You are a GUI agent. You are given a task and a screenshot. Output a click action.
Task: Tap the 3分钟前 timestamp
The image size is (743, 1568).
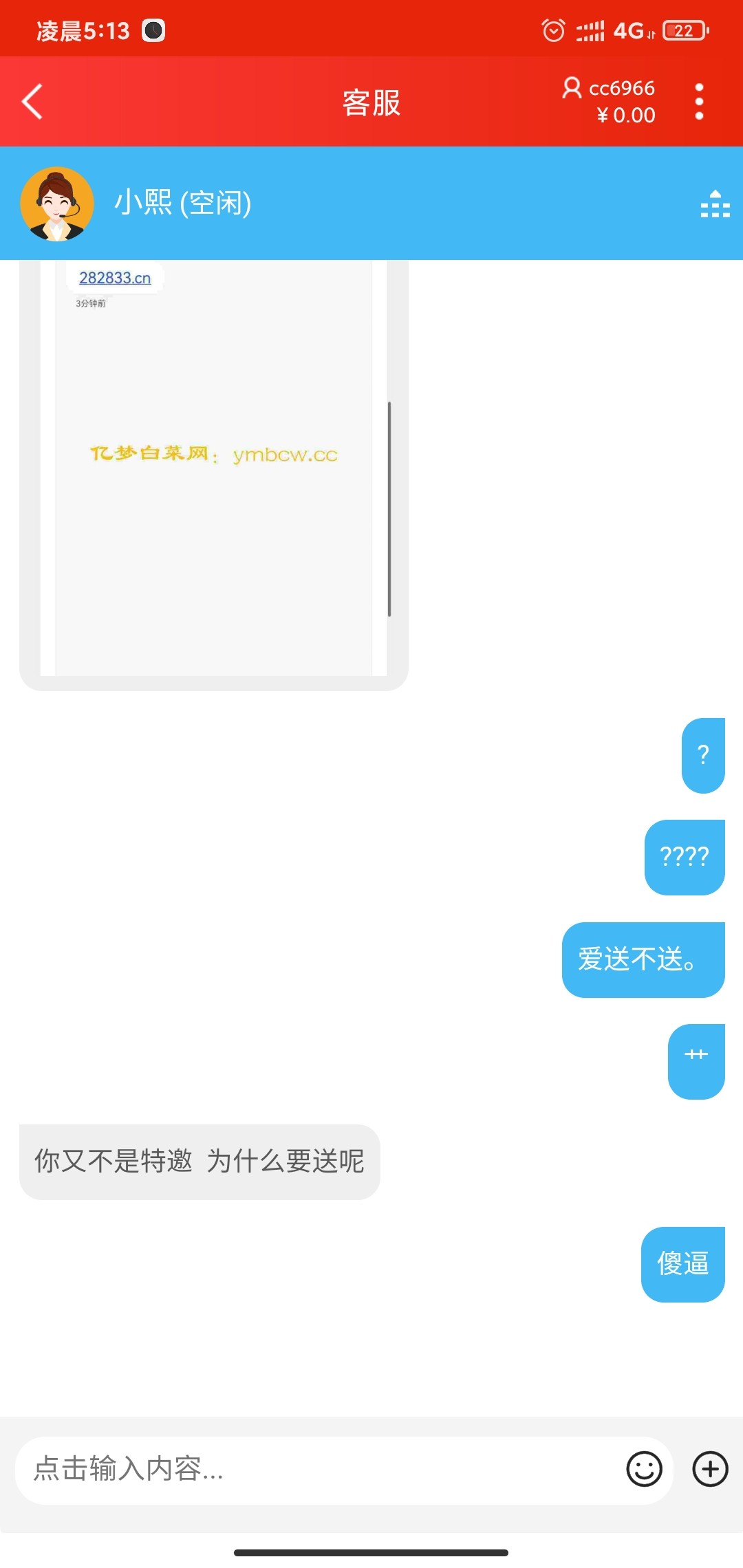(x=90, y=303)
